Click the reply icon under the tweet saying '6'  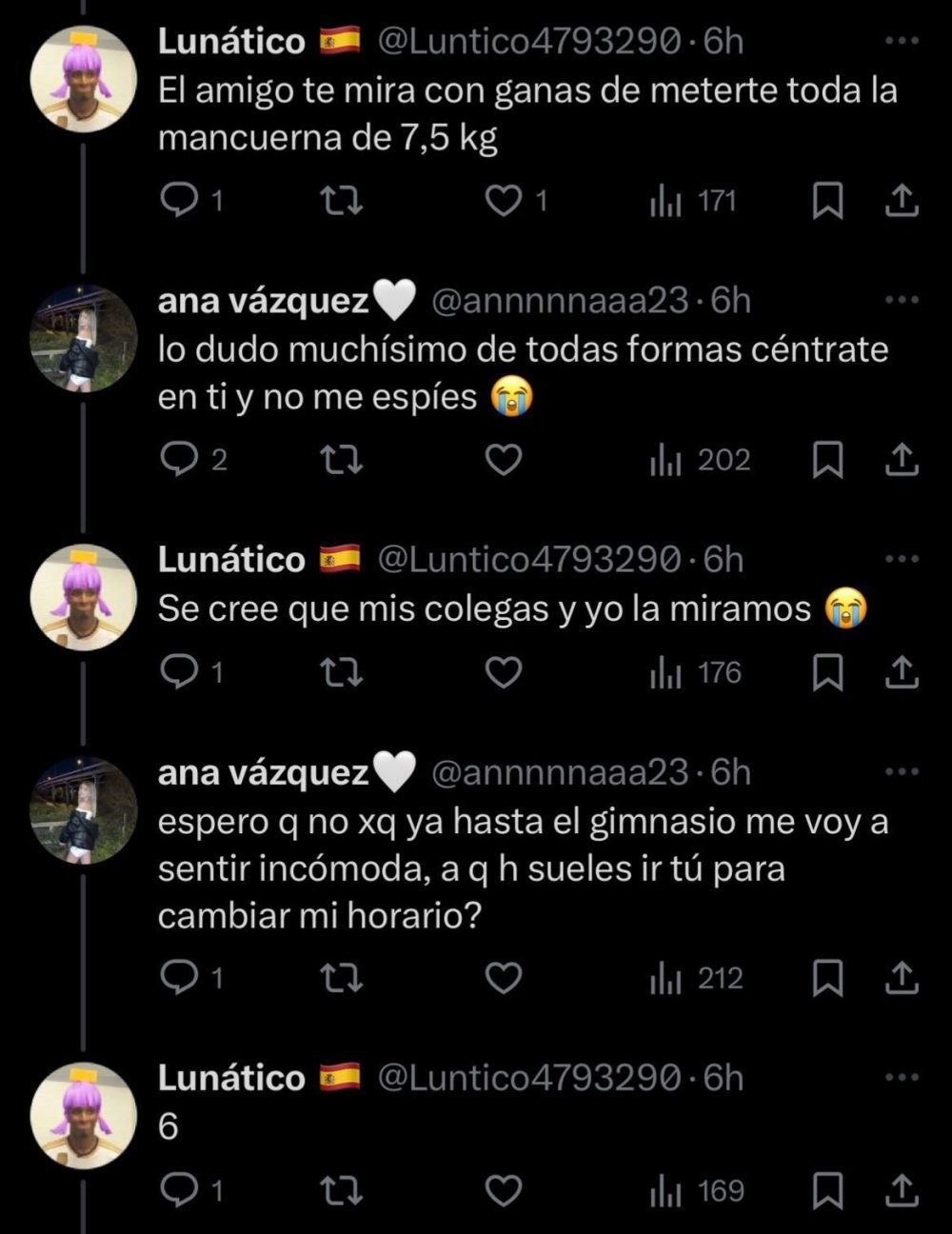[x=182, y=1188]
